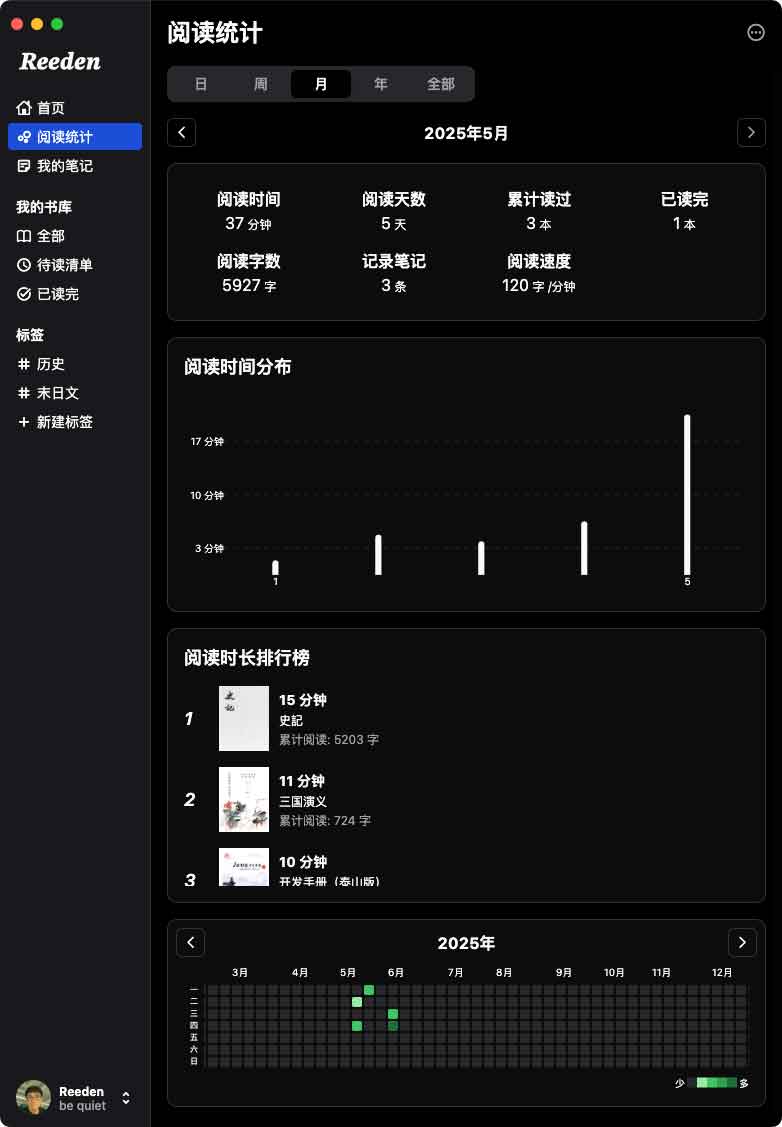Create a new tag with 新建标签
The height and width of the screenshot is (1127, 782).
pyautogui.click(x=65, y=422)
